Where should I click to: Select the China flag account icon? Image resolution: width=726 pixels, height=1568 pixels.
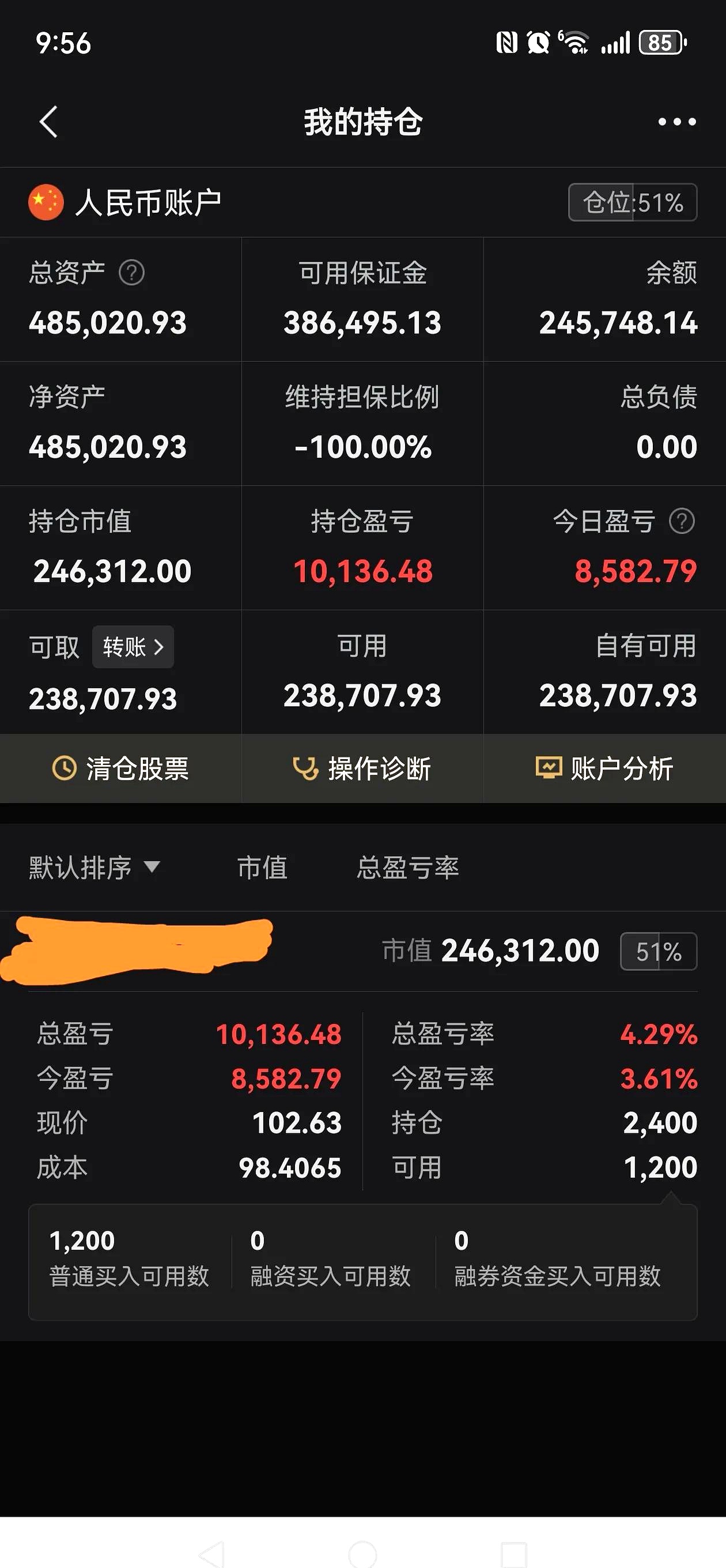(46, 202)
